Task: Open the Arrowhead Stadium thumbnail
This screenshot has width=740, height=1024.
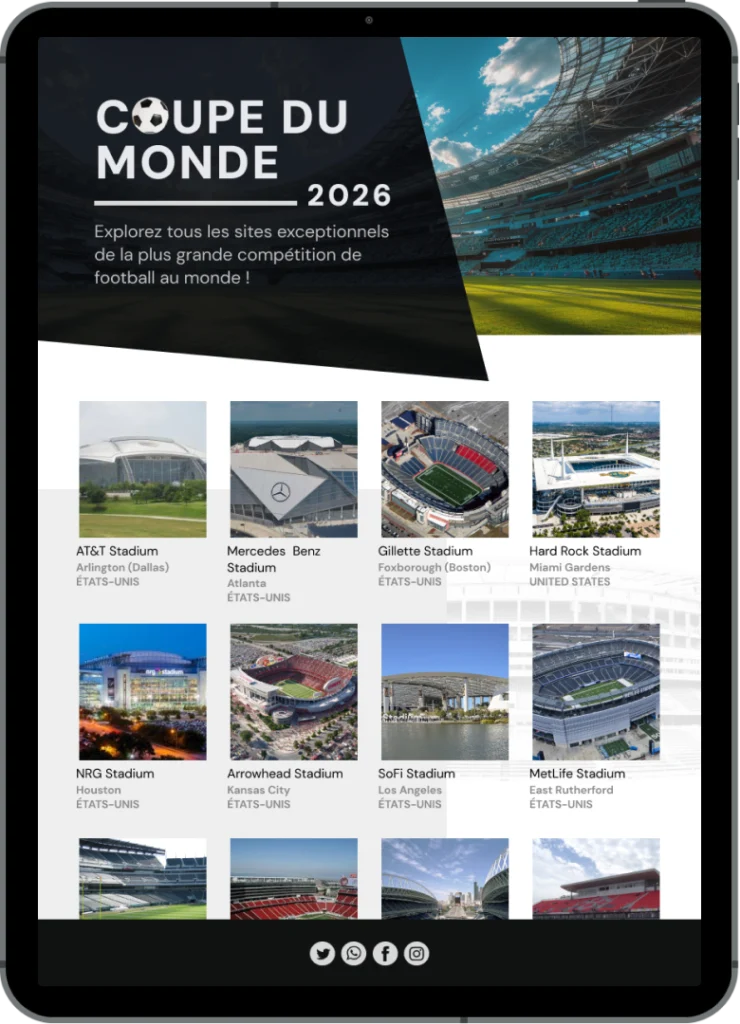Action: click(x=292, y=690)
